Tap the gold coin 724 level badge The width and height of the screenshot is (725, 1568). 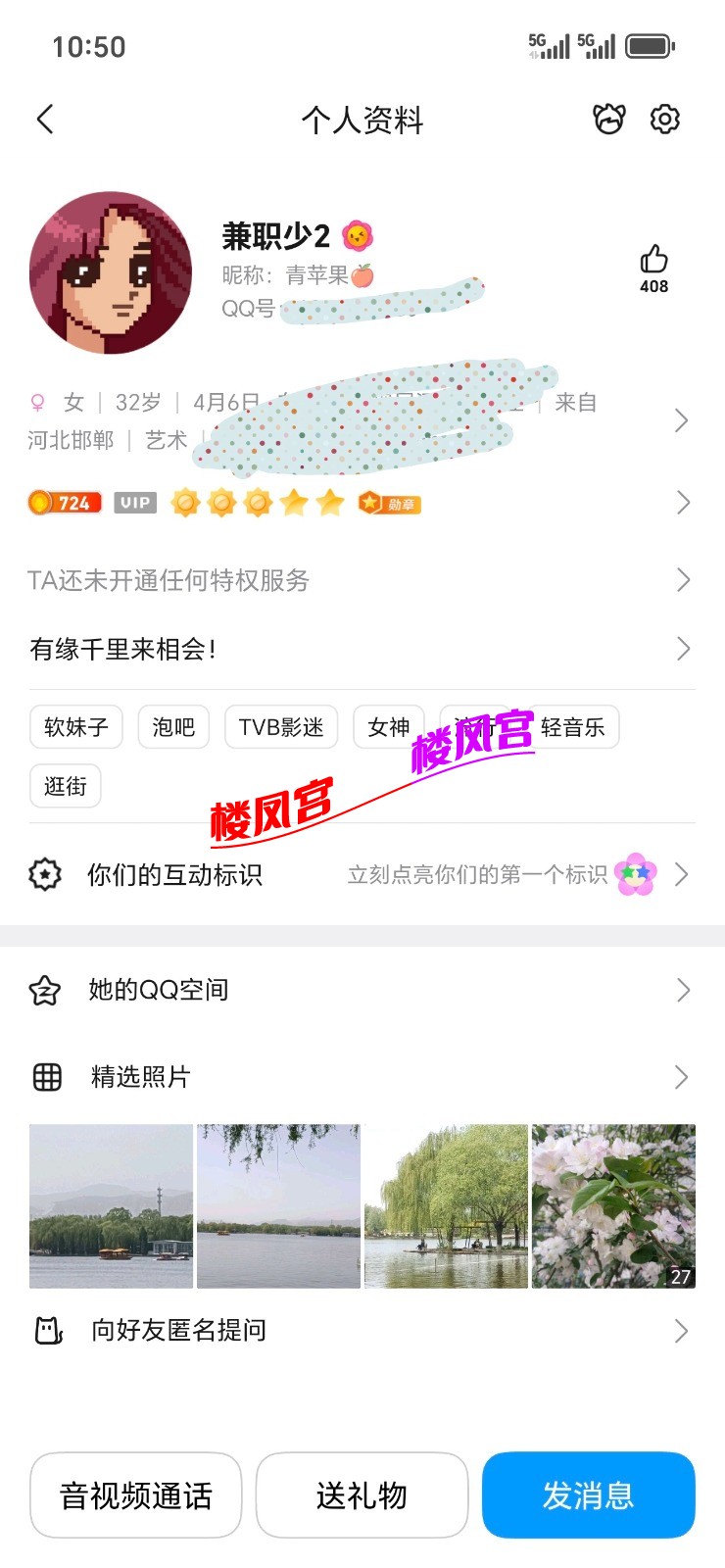point(65,502)
